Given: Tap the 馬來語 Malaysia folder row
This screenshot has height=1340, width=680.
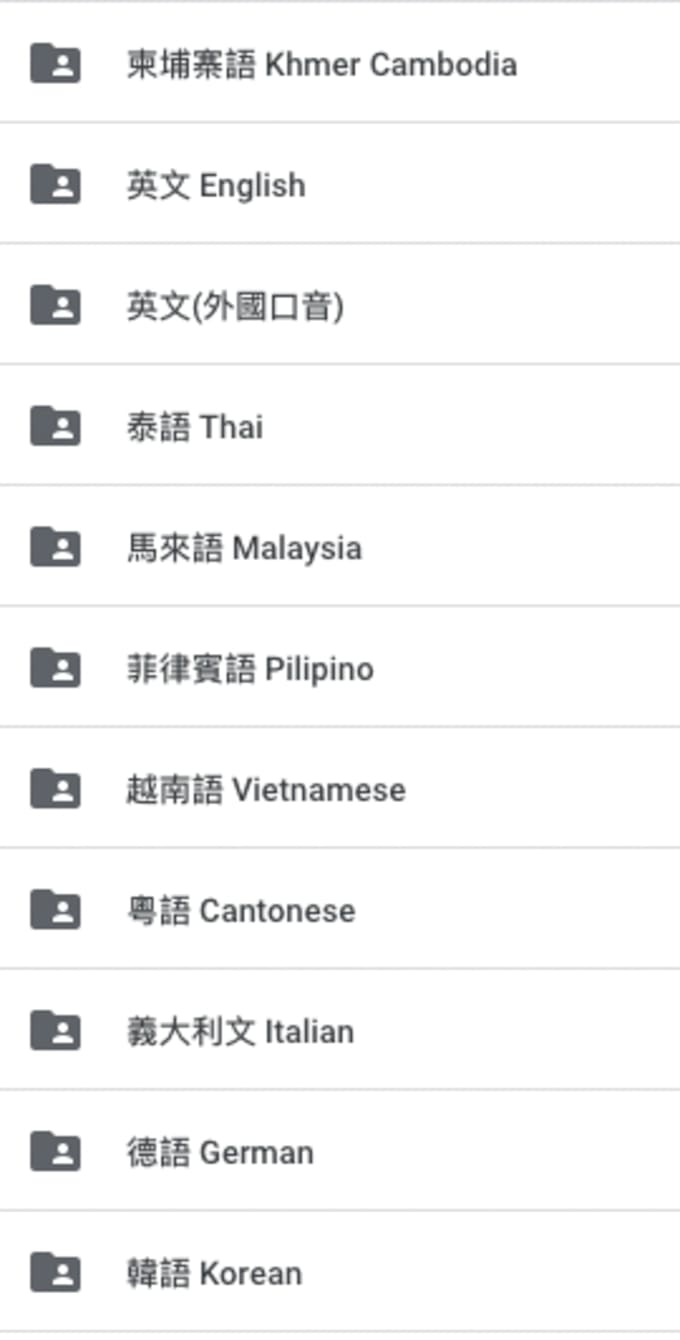Looking at the screenshot, I should (x=244, y=549).
